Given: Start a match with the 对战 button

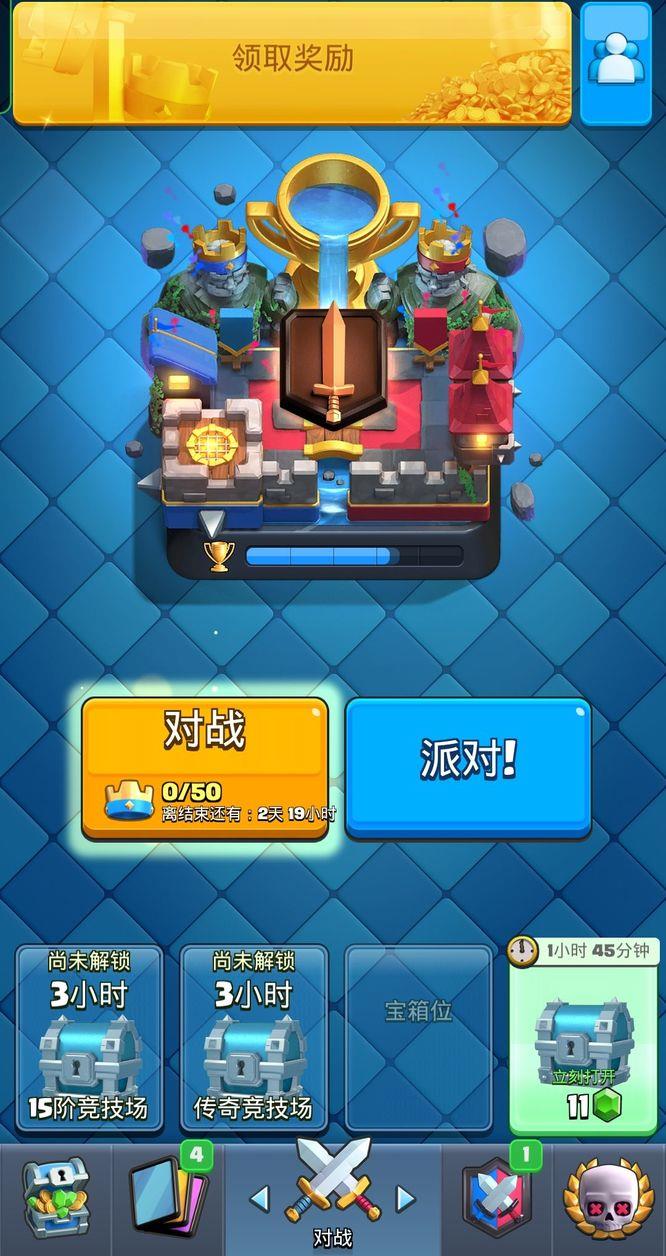Looking at the screenshot, I should point(205,767).
